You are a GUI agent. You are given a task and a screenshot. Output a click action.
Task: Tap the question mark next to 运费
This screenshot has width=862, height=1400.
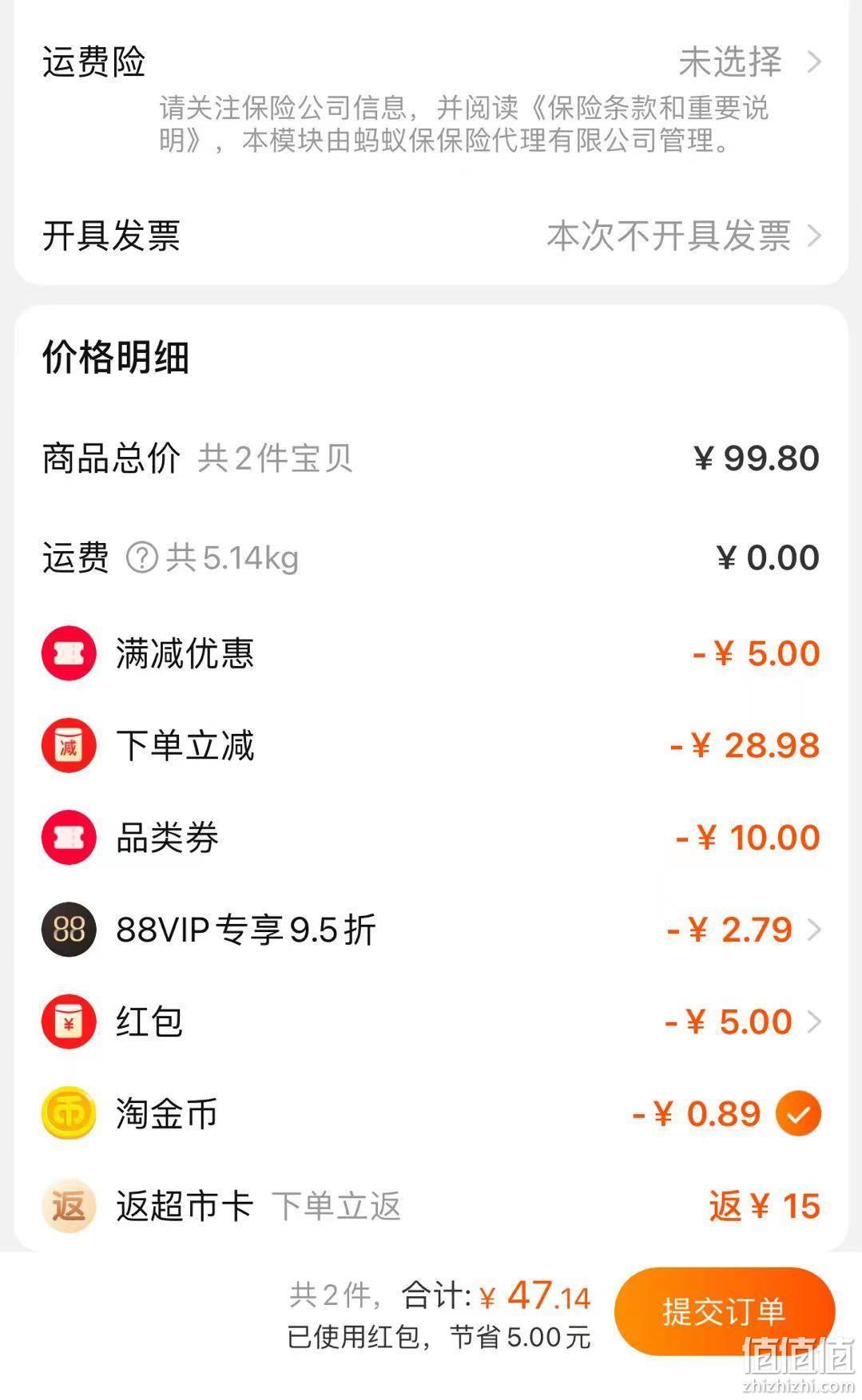click(142, 557)
